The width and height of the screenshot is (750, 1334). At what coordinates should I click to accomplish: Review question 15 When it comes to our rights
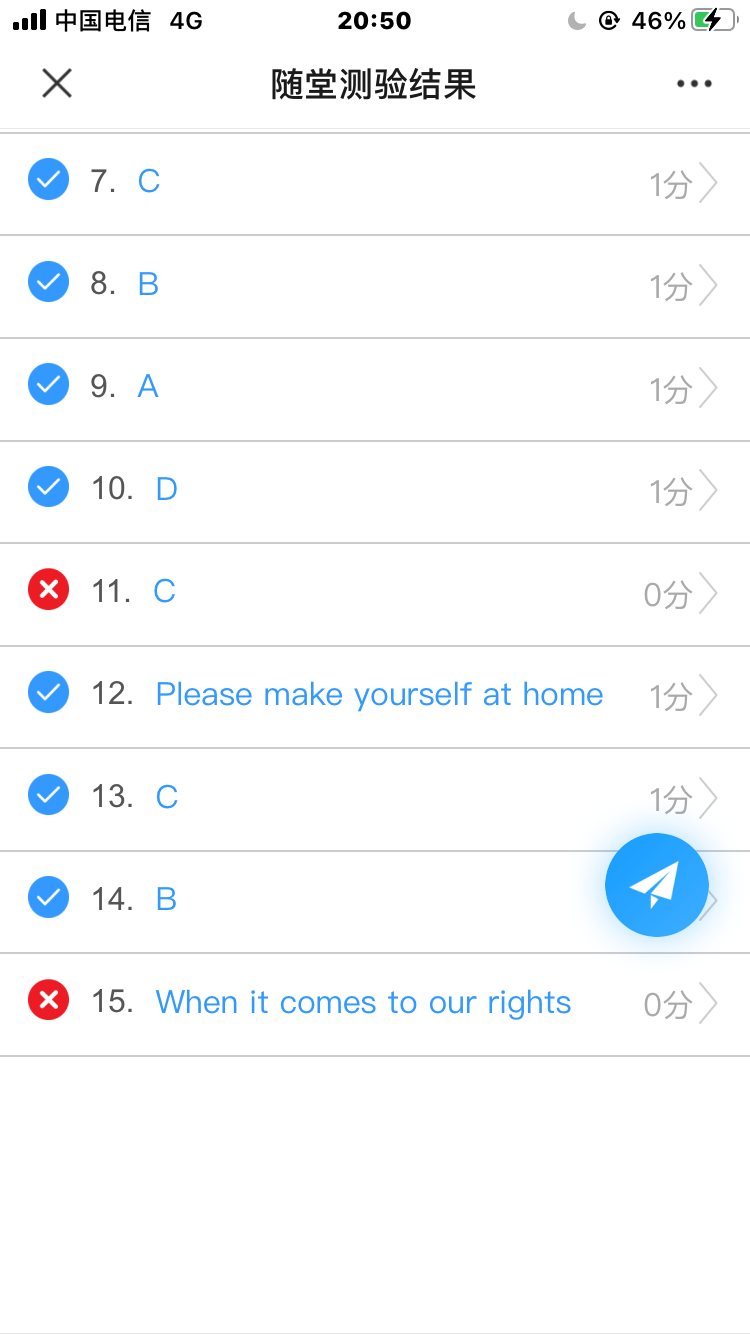tap(375, 1004)
